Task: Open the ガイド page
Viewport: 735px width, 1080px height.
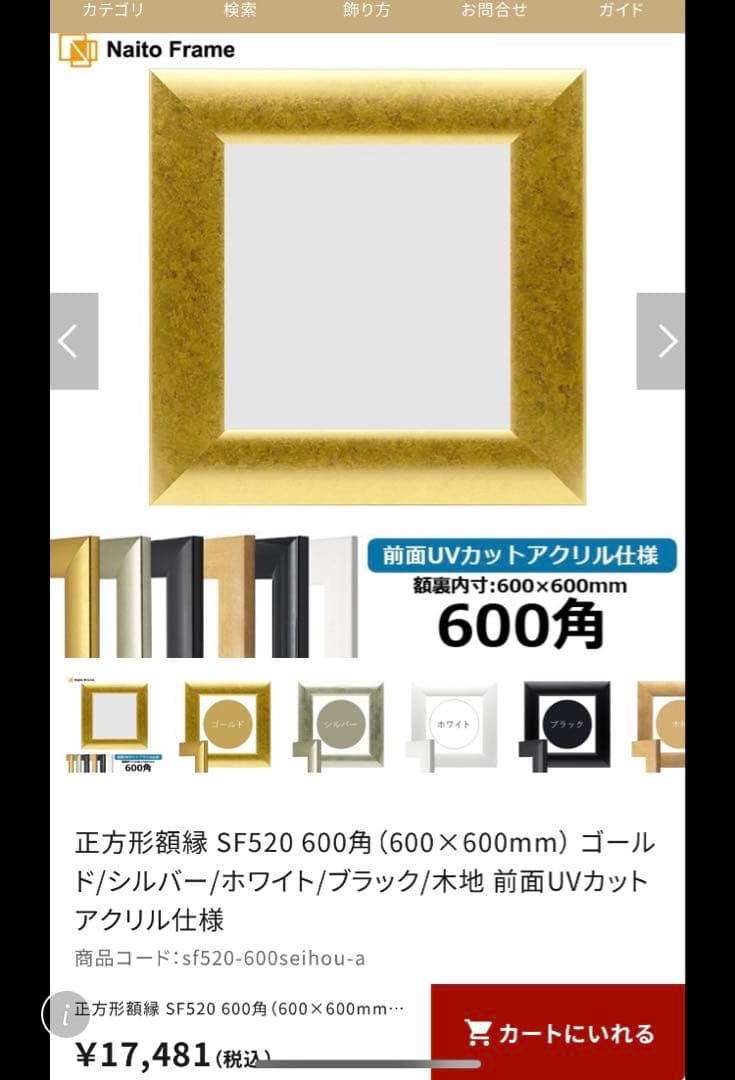Action: pos(621,11)
